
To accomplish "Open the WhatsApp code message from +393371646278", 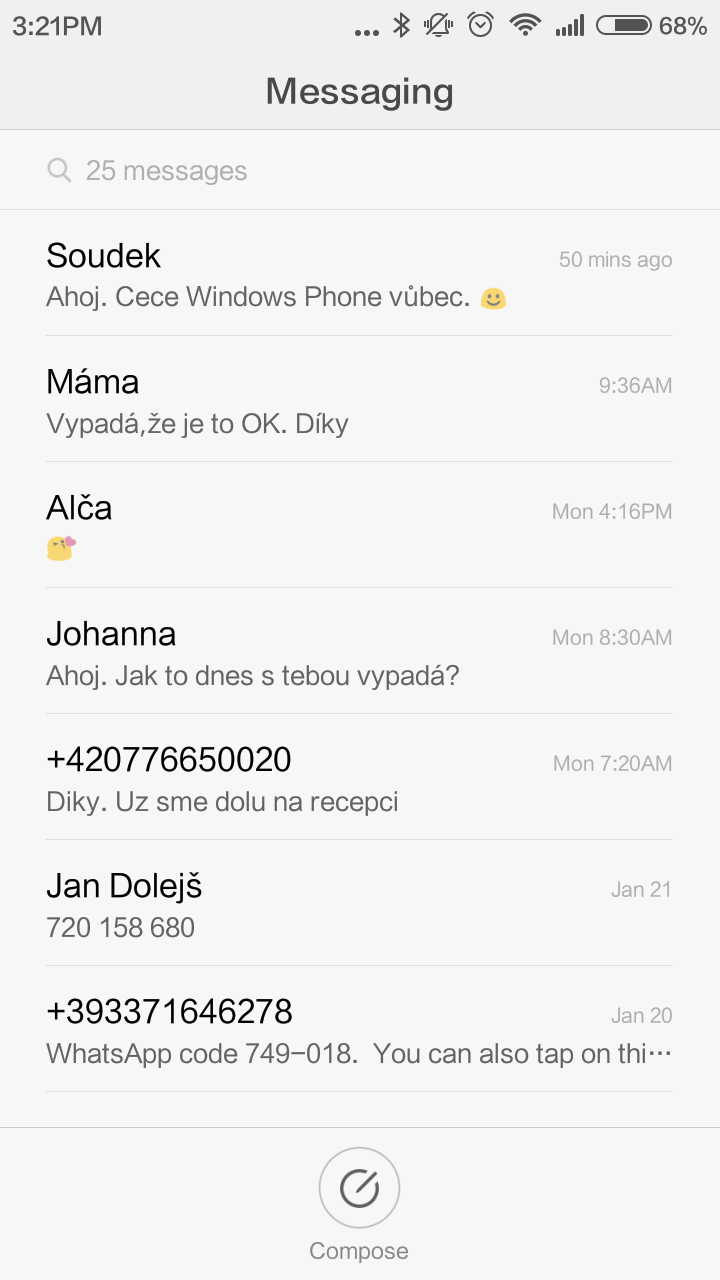I will click(360, 1029).
